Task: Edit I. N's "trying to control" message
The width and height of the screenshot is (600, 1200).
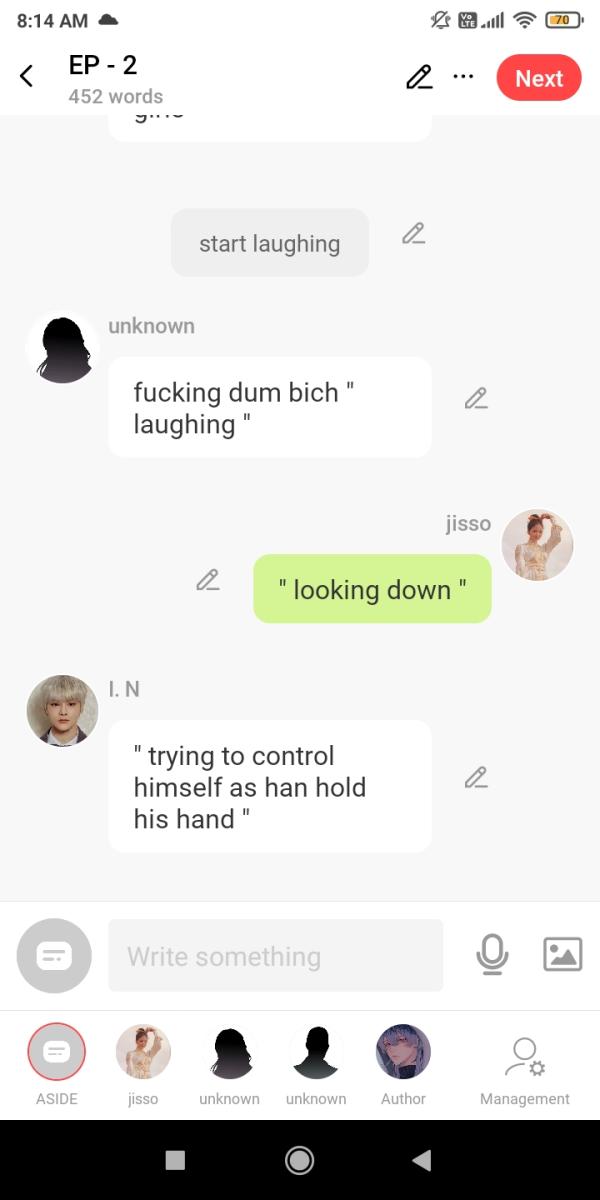Action: (476, 777)
